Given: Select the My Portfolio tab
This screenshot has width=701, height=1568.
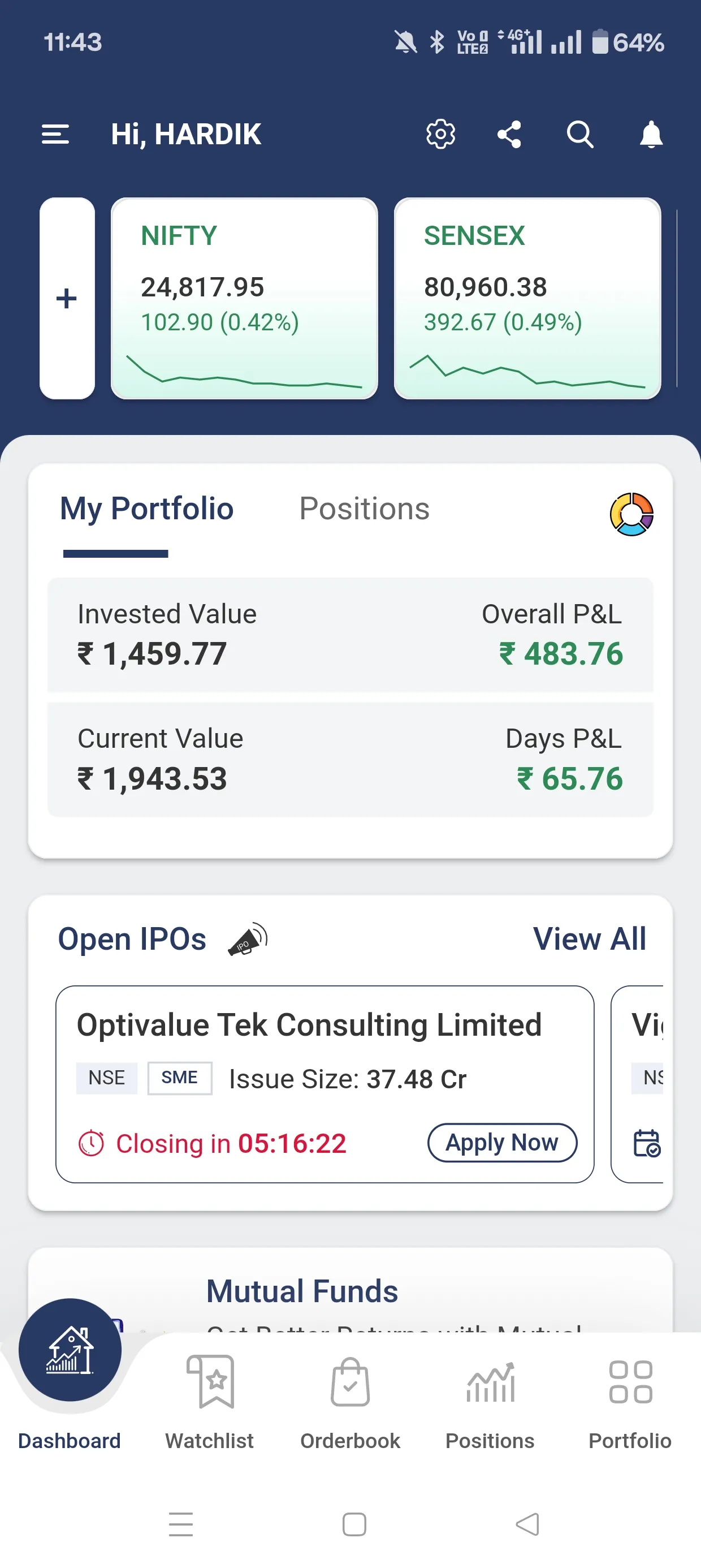Looking at the screenshot, I should (x=147, y=509).
